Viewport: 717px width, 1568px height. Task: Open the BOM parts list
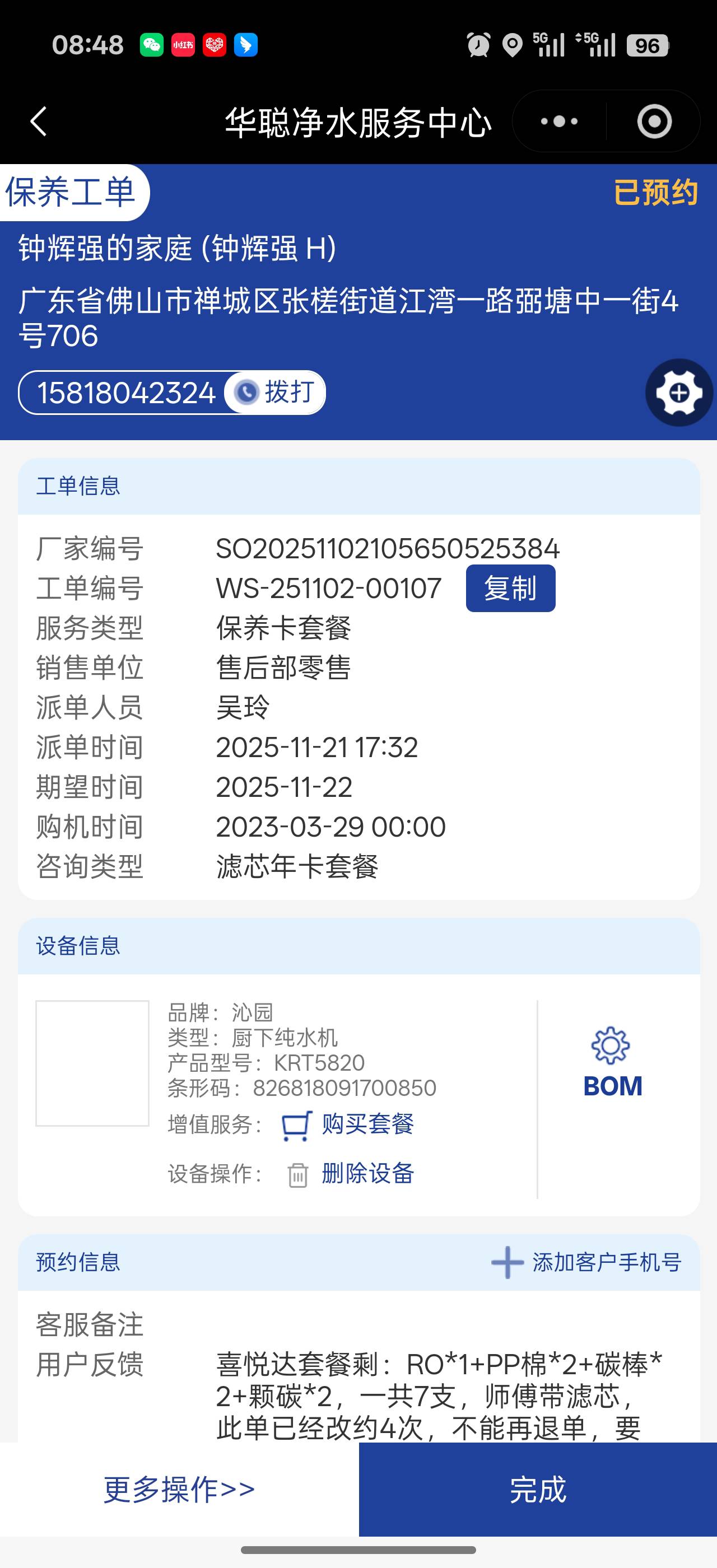612,1063
